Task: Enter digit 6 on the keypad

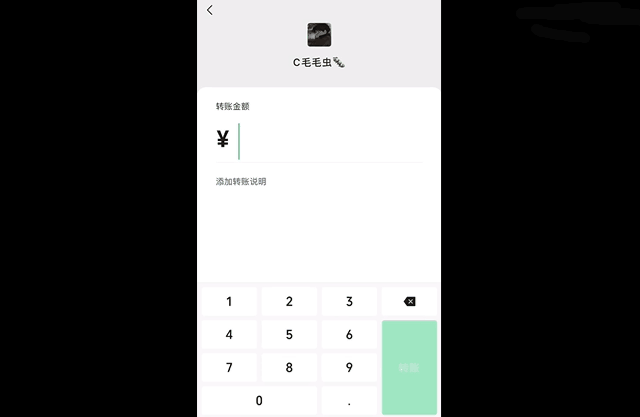Action: 349,335
